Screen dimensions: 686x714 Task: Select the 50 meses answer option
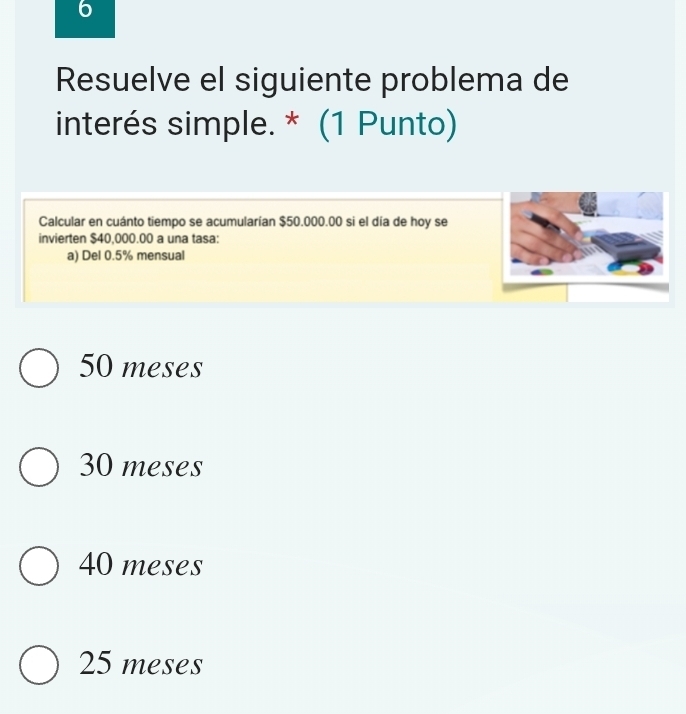39,367
